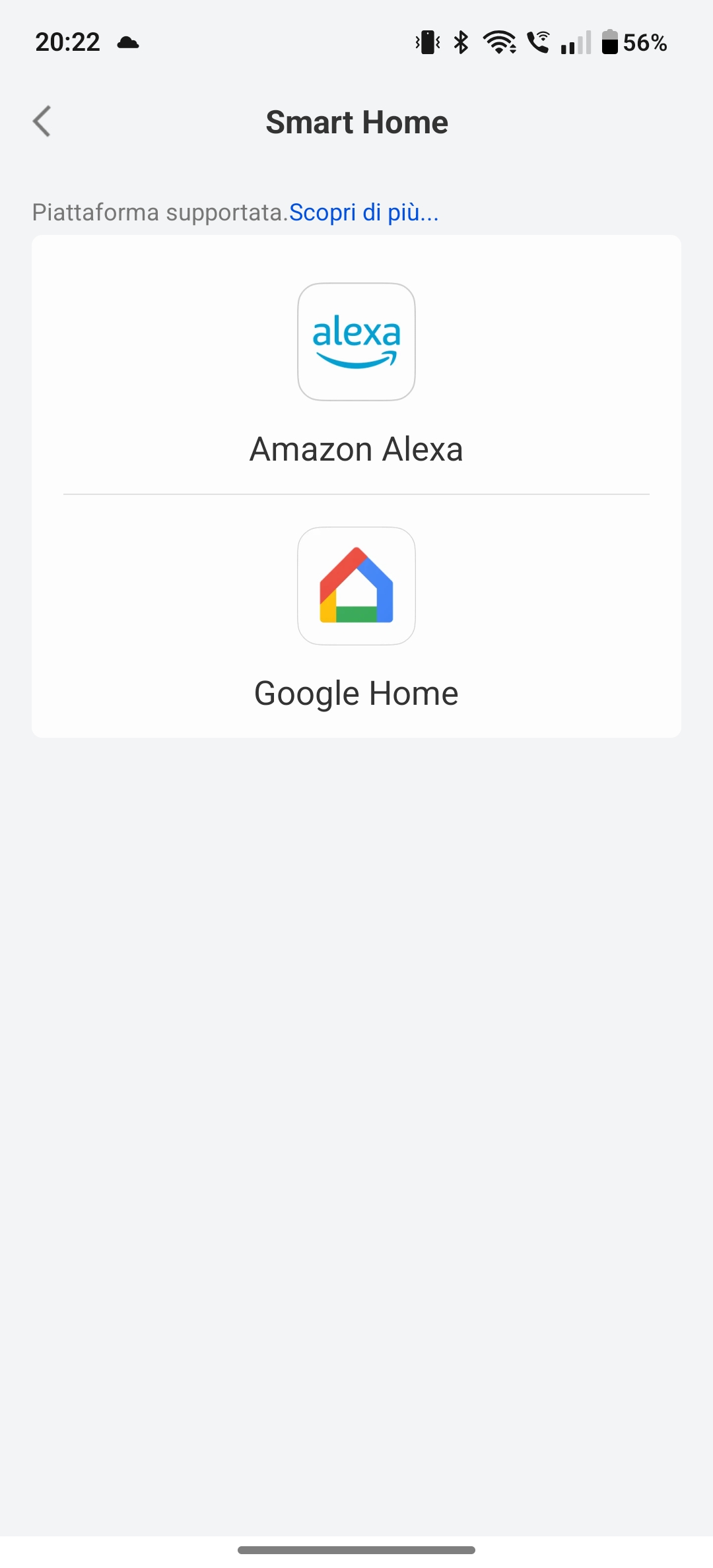Select Amazon Alexa platform
713x1568 pixels.
(356, 374)
